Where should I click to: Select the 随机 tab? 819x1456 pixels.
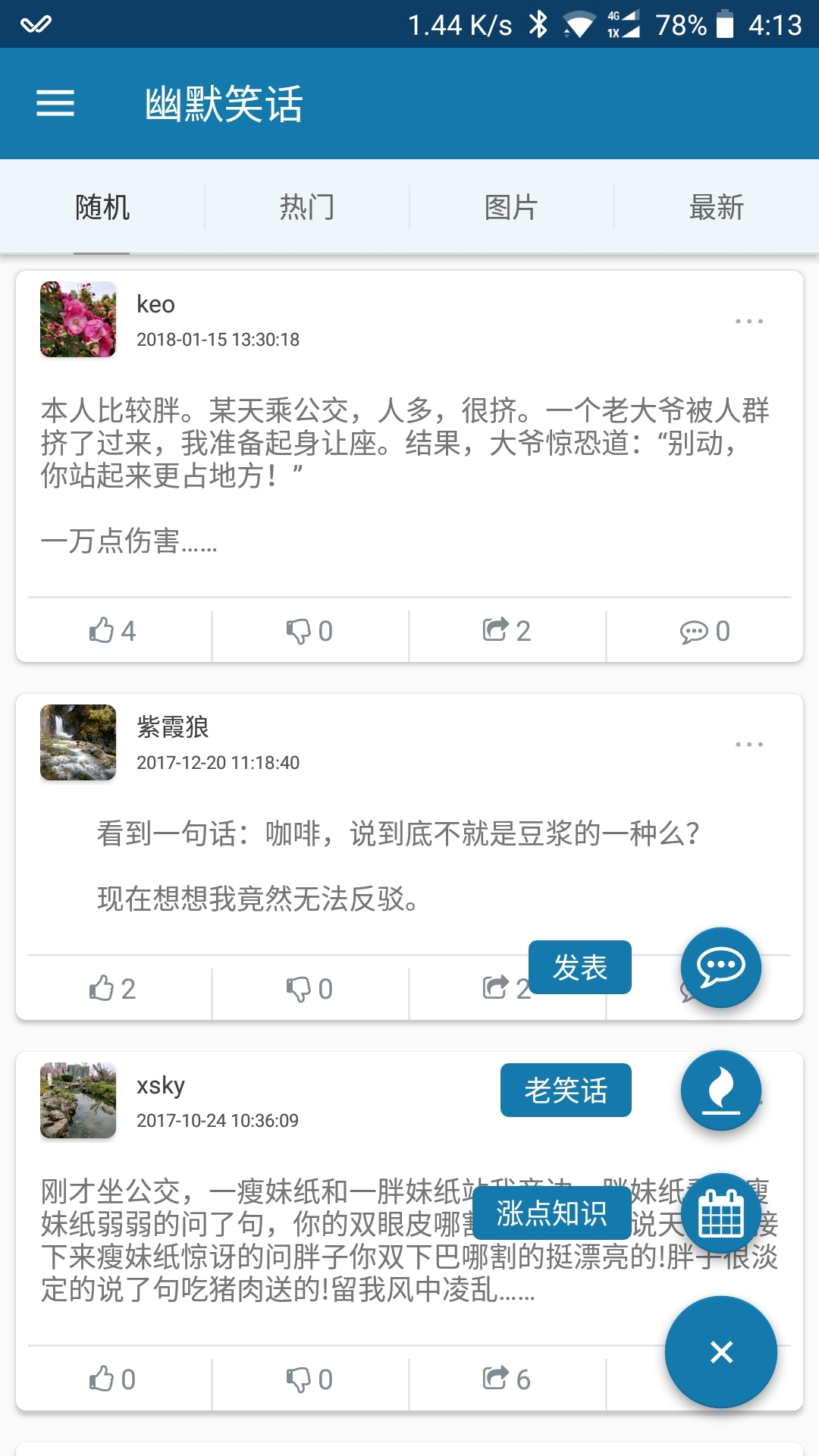point(102,207)
